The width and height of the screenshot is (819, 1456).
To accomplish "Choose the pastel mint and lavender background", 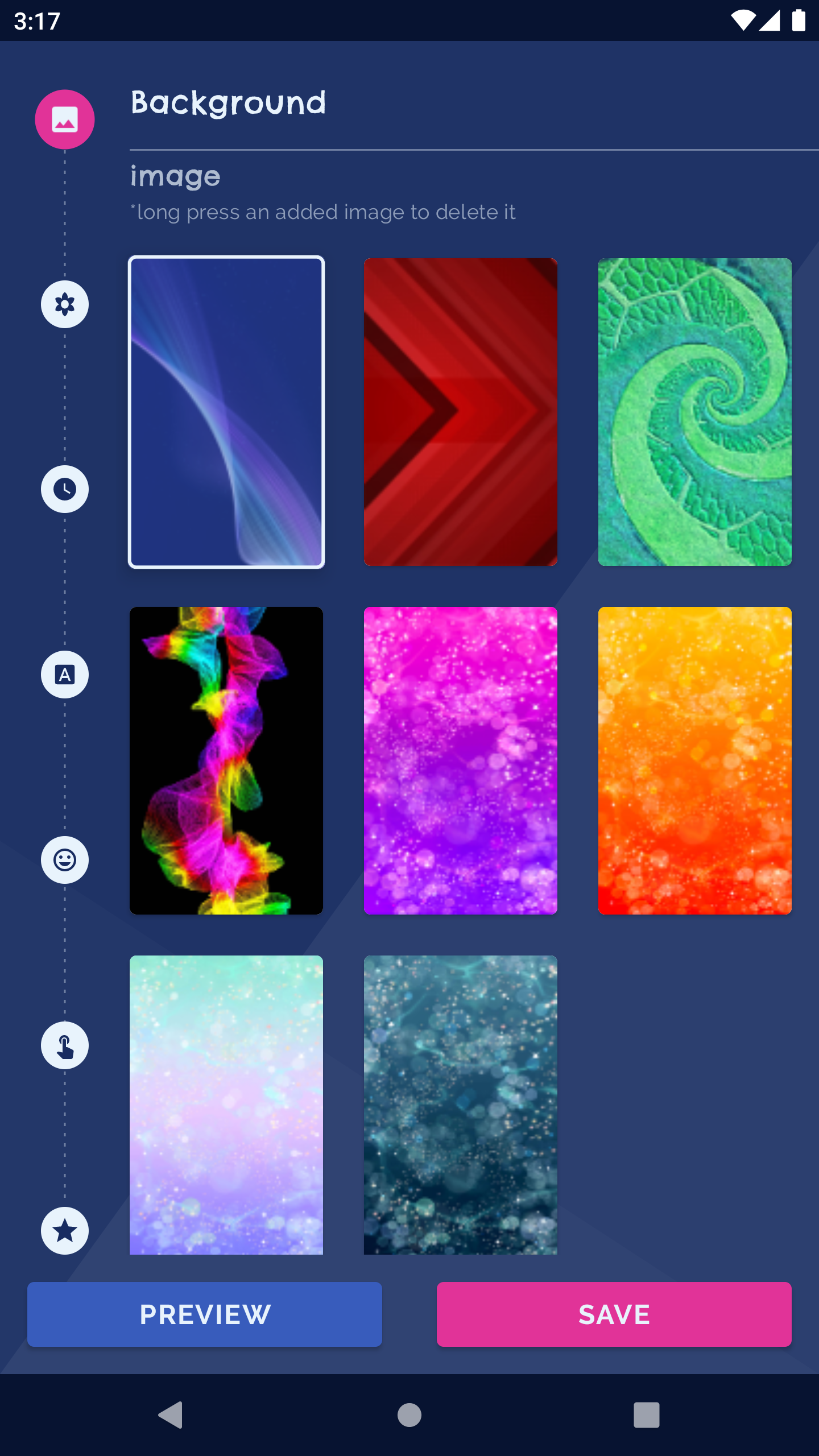I will (226, 1105).
